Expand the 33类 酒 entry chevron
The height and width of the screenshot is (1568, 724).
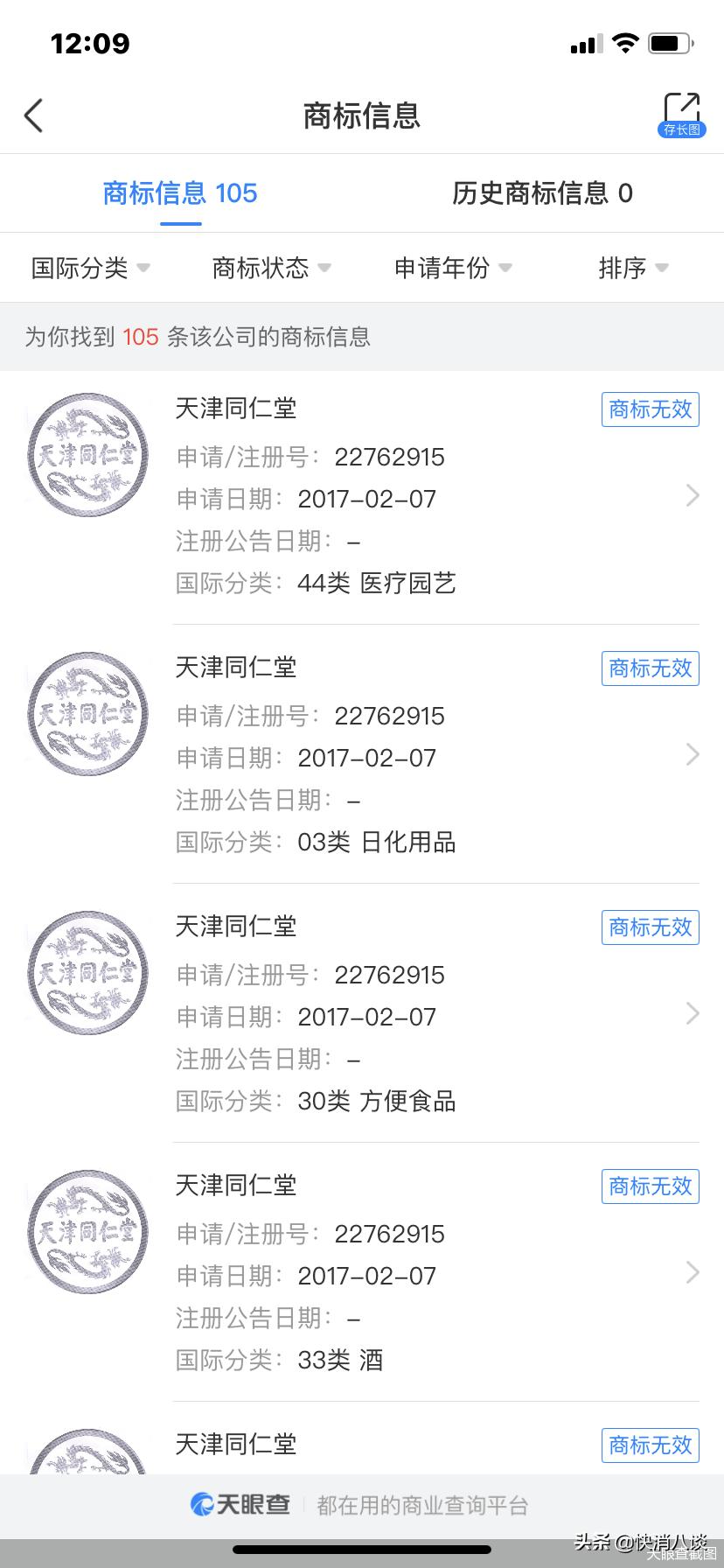pos(692,1272)
